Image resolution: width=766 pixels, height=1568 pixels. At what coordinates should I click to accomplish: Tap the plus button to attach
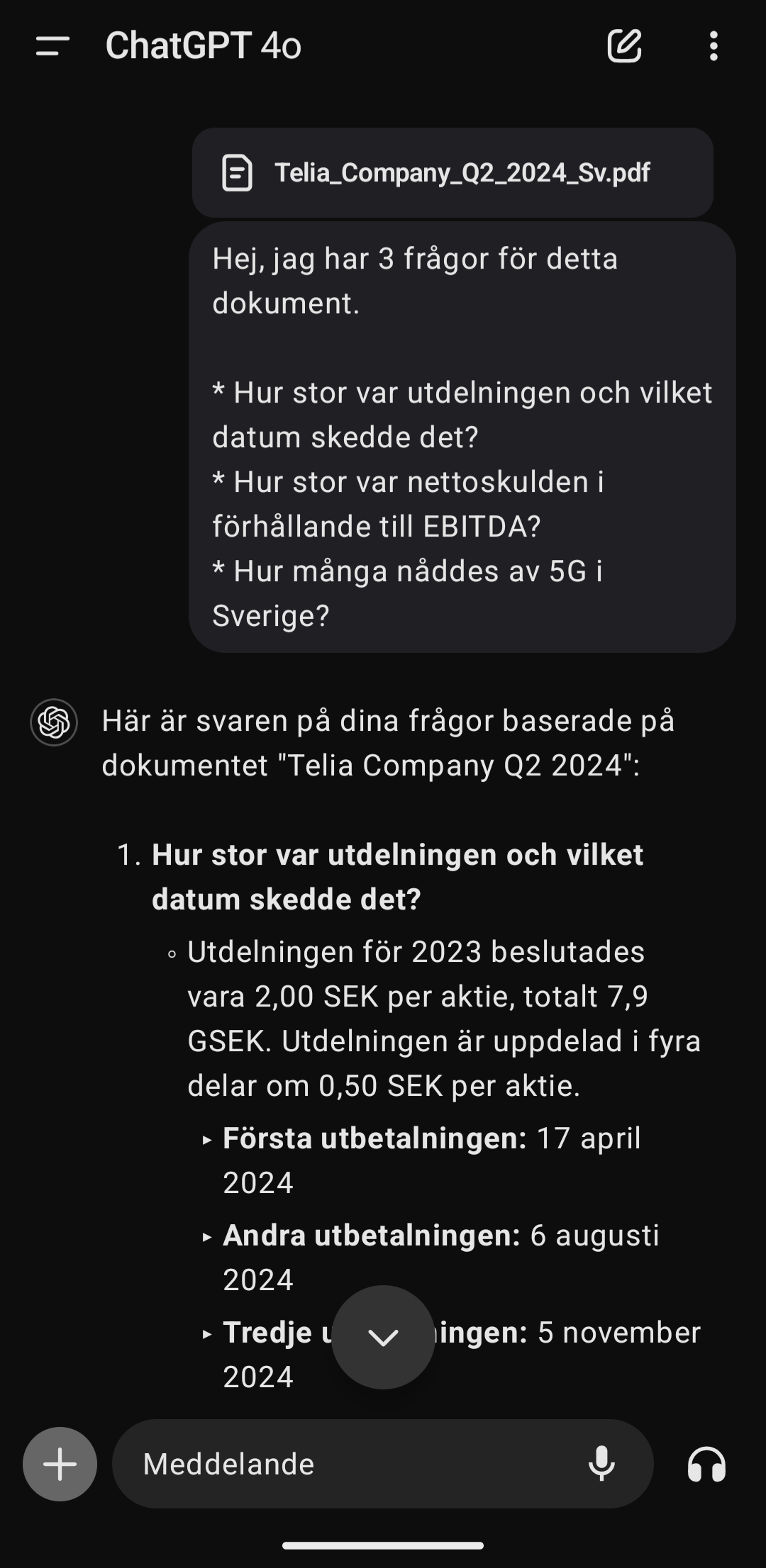60,1464
